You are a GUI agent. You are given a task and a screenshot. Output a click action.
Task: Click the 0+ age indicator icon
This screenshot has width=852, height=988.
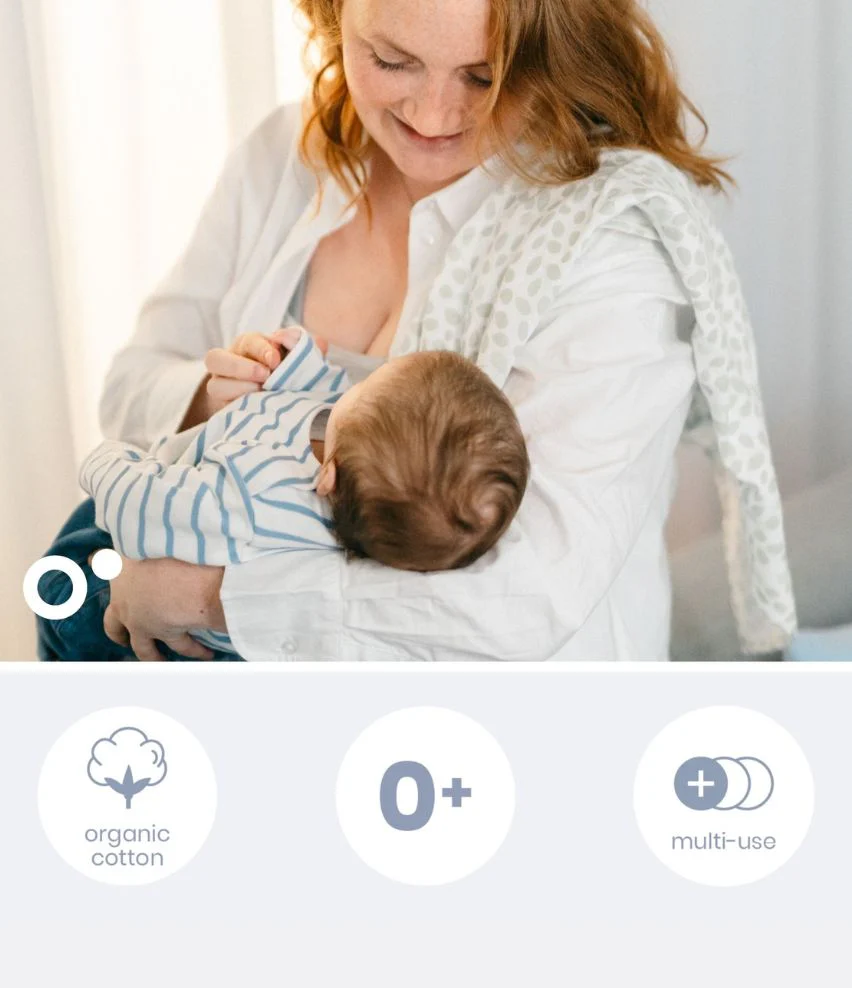(x=426, y=795)
